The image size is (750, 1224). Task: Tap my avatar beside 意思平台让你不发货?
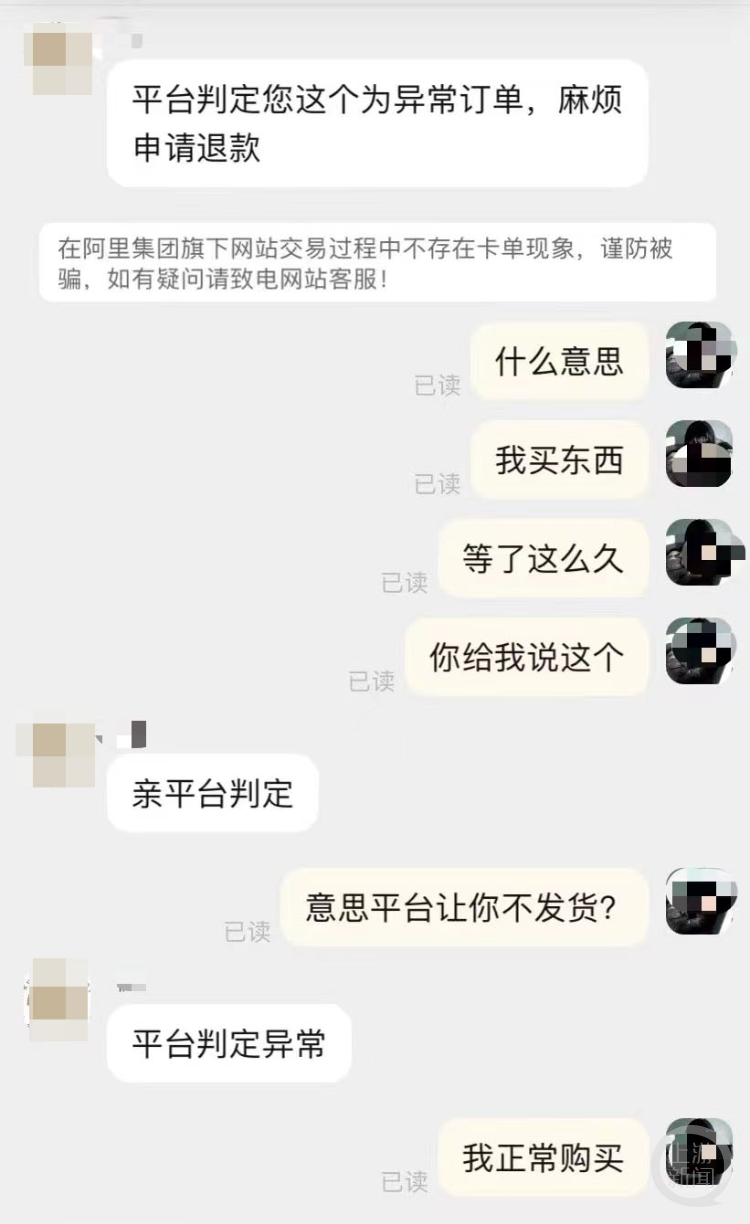(699, 901)
